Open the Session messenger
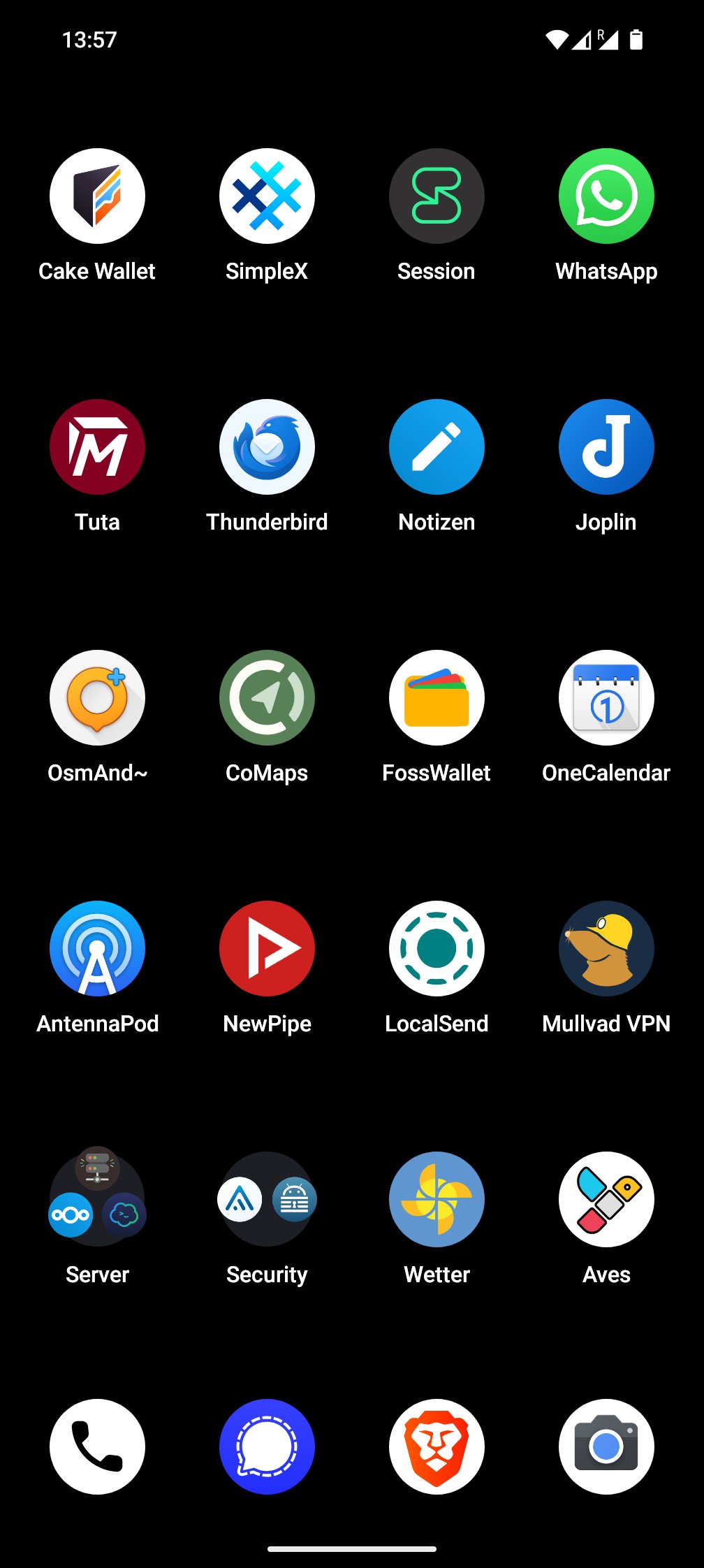Viewport: 704px width, 1568px height. pyautogui.click(x=437, y=196)
